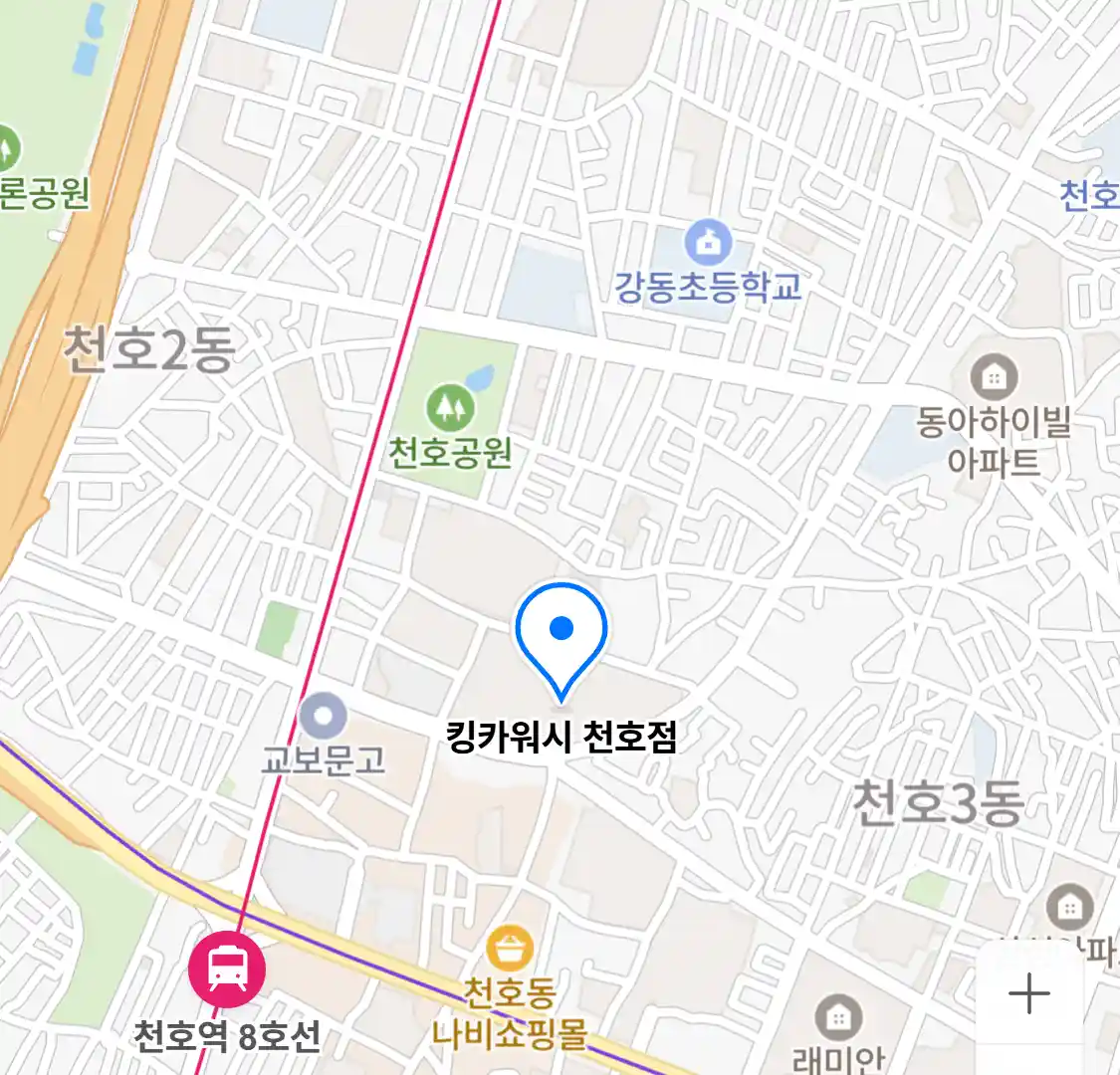1120x1075 pixels.
Task: Open the 강동초등학교 school marker
Action: point(708,242)
